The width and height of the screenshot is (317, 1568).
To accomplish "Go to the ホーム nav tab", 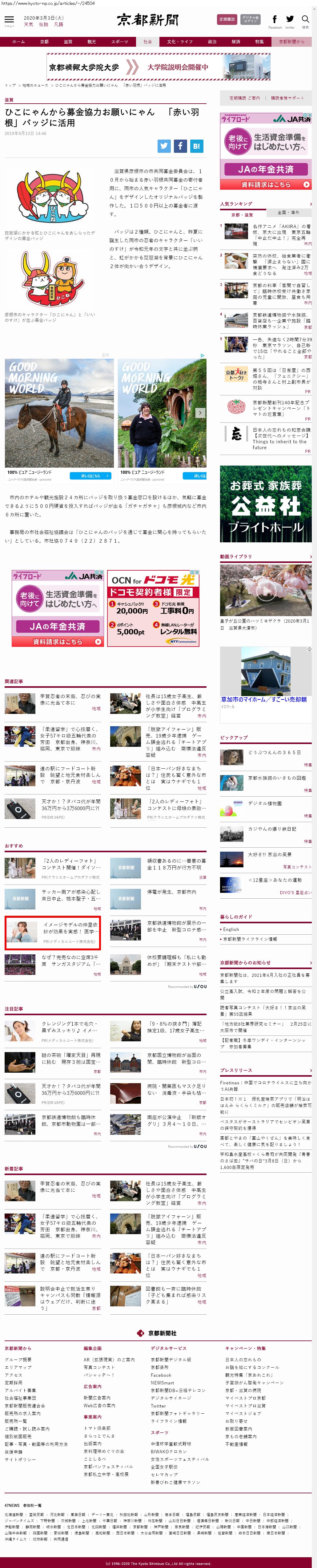I will tap(18, 42).
